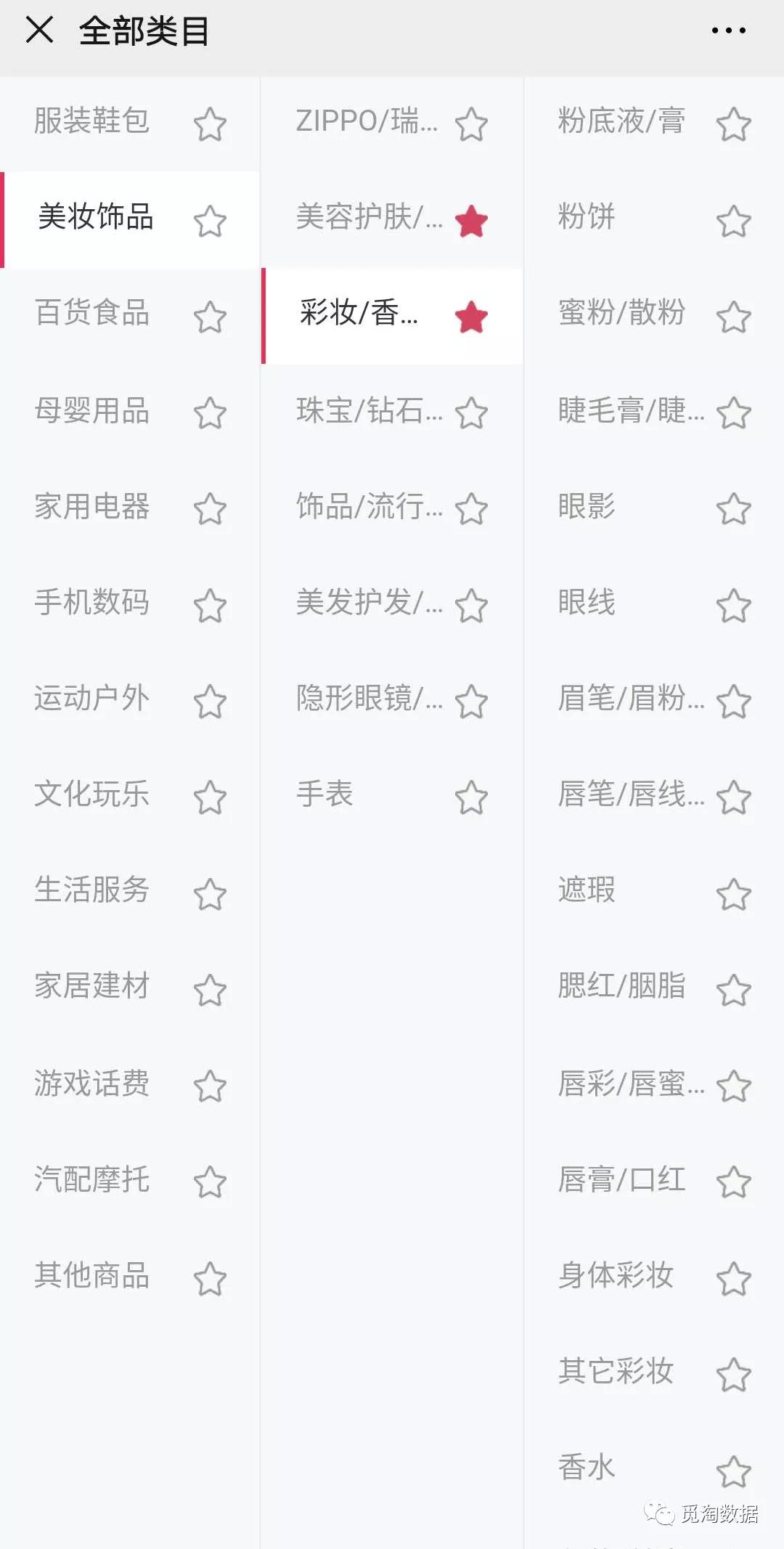Select the 彩妆/香水 subcategory item

click(359, 315)
